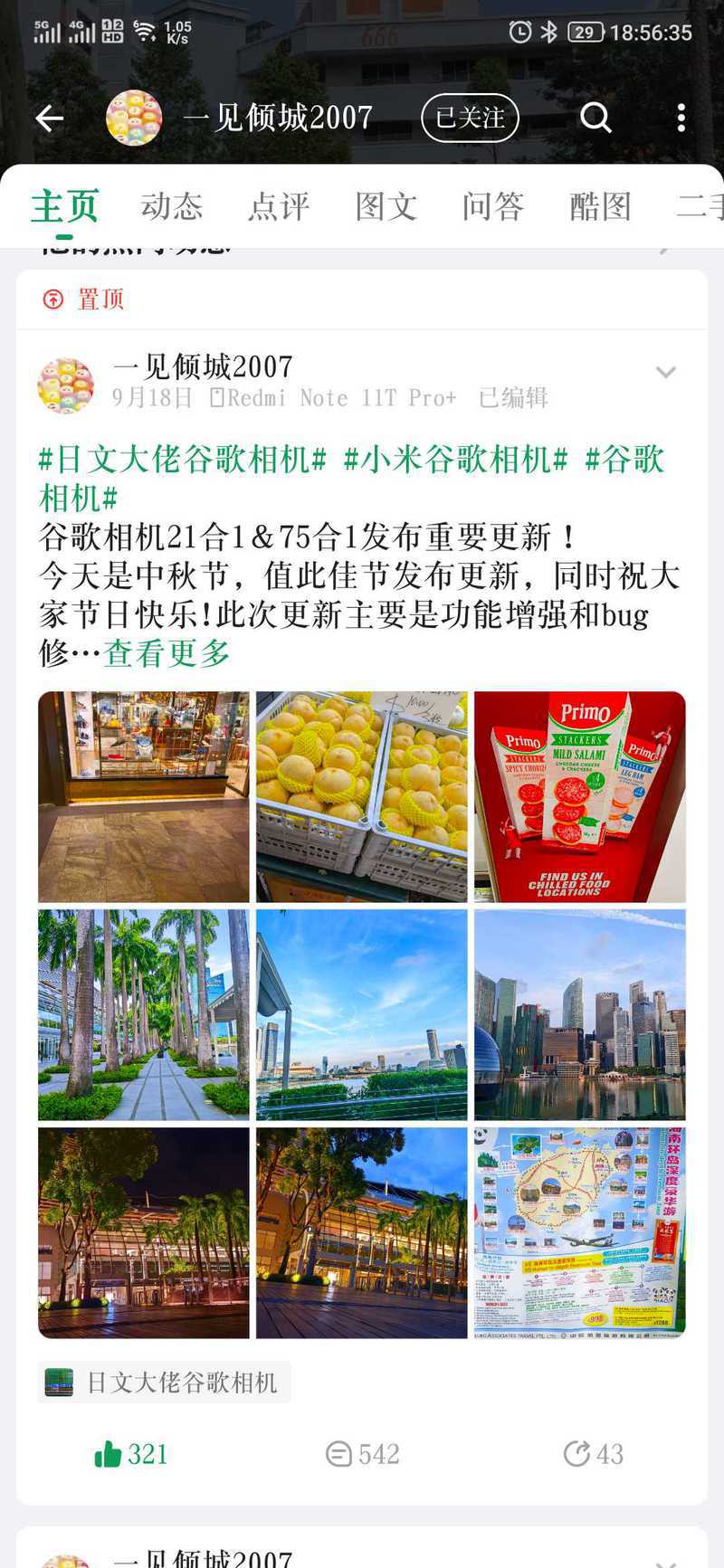Open the 问答 tab

point(493,206)
